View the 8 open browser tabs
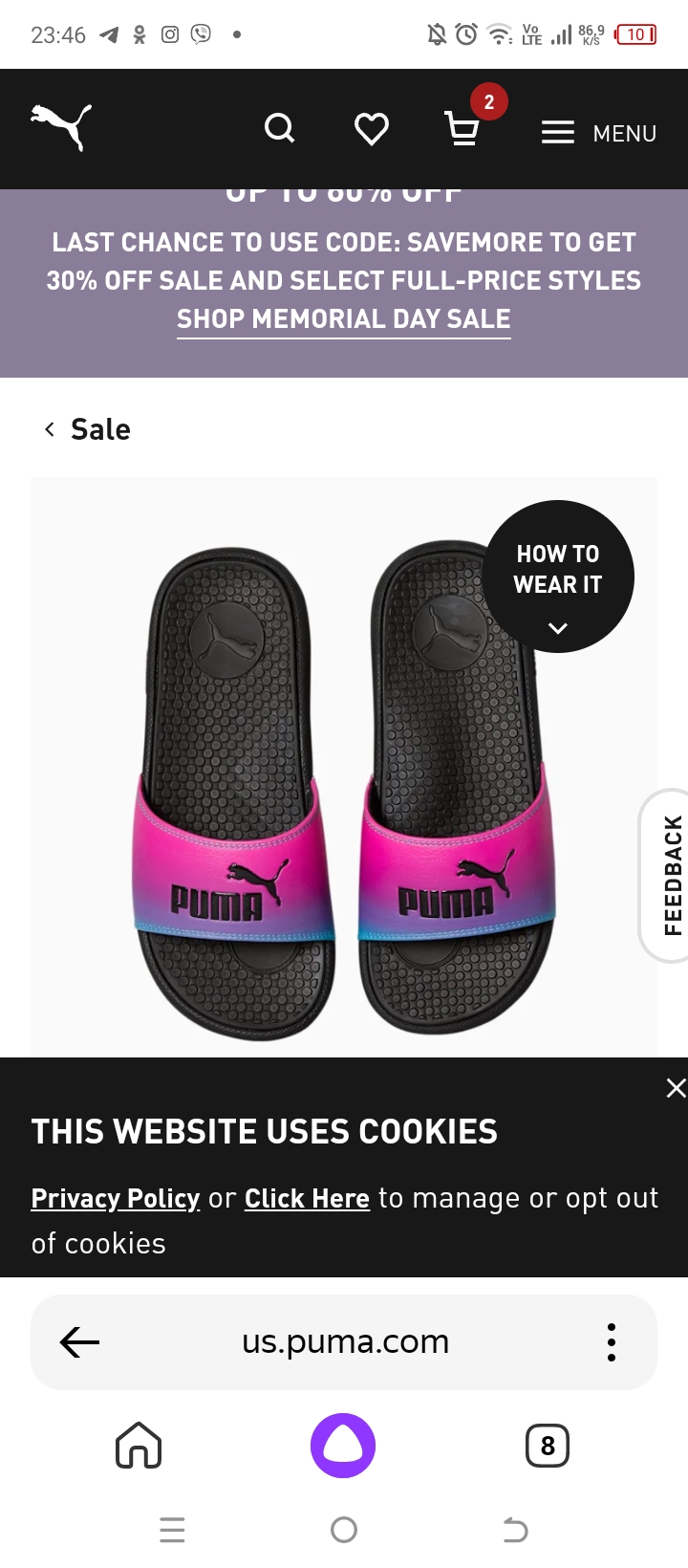This screenshot has width=688, height=1568. 548,1446
